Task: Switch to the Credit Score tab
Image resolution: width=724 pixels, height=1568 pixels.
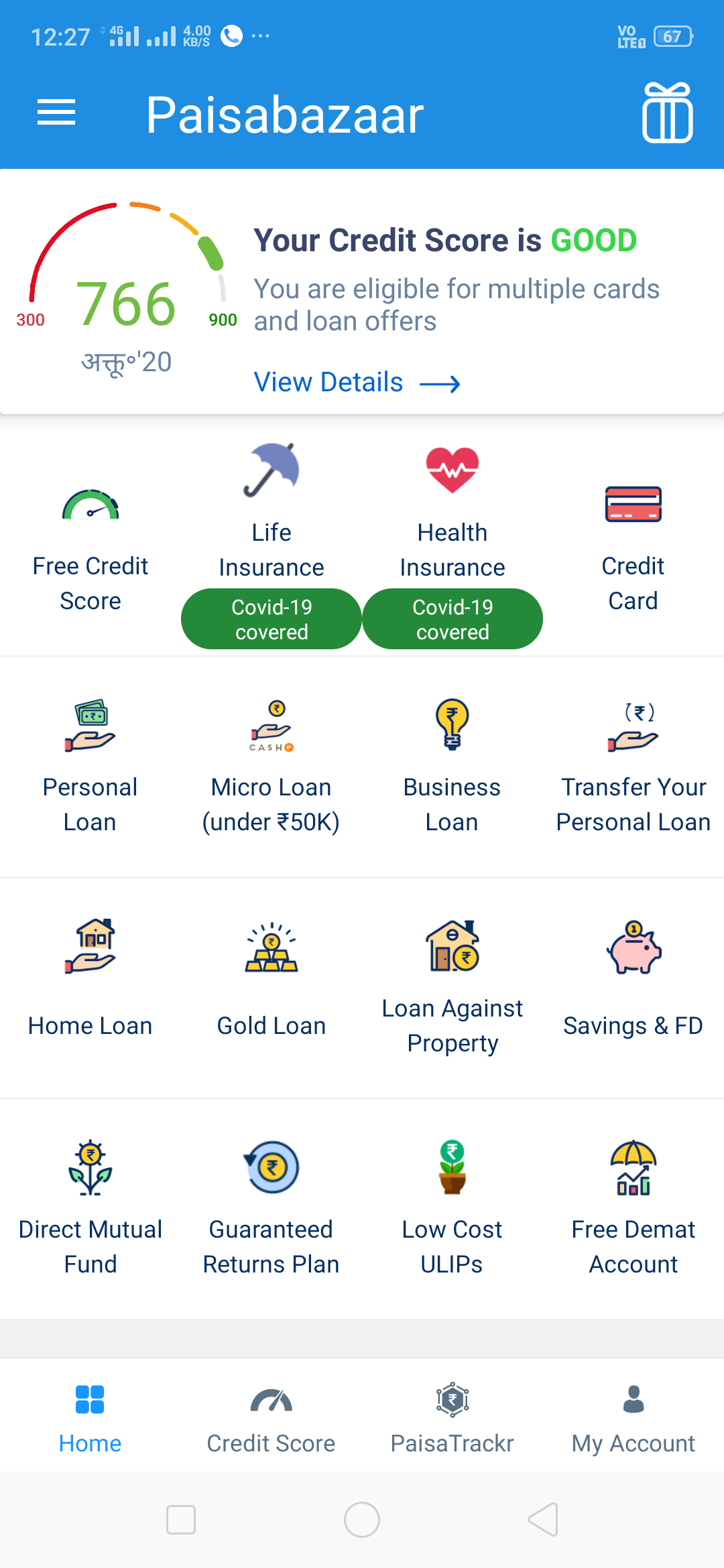Action: click(x=271, y=1417)
